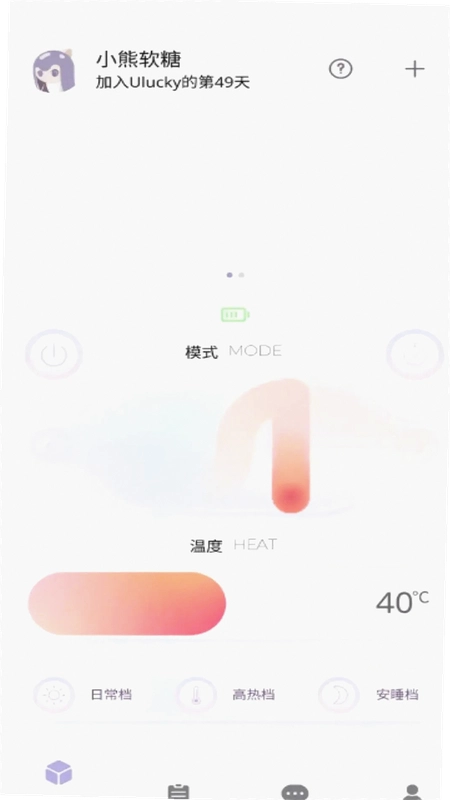Select the 安睡档 sleep mode

coord(369,694)
